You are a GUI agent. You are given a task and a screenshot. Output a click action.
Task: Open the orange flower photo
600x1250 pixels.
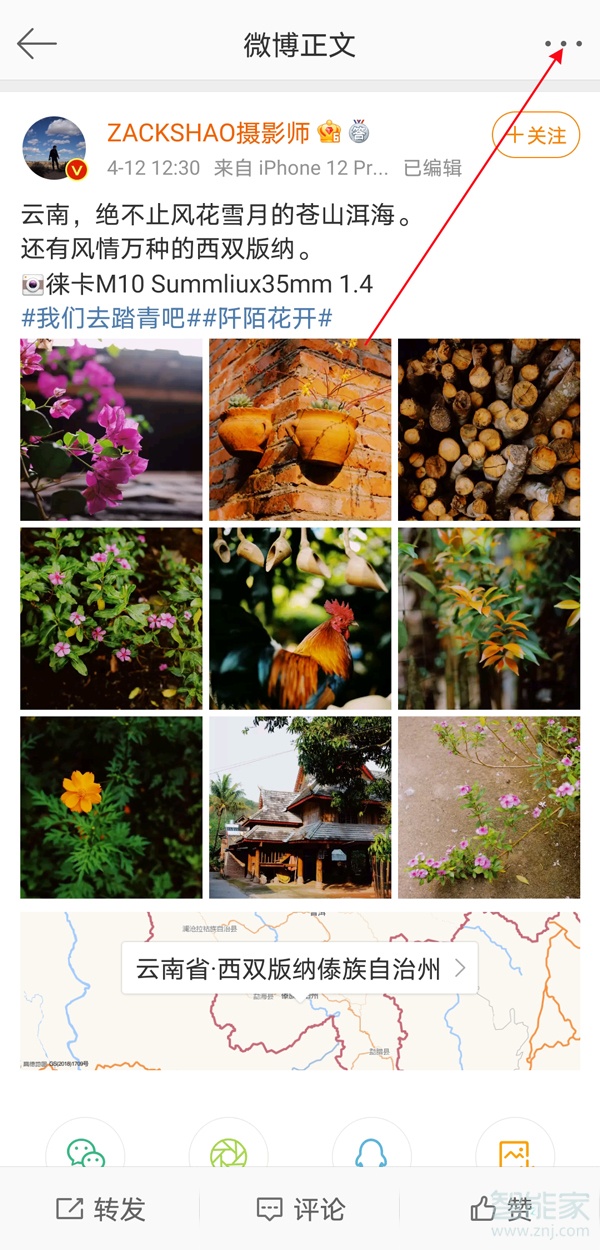point(111,807)
